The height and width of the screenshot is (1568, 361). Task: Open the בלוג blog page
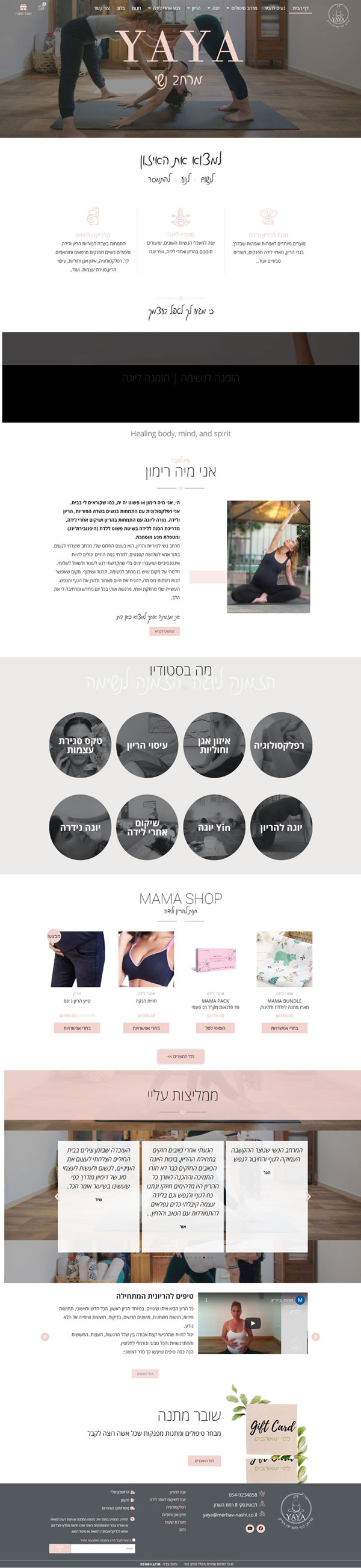(x=120, y=8)
